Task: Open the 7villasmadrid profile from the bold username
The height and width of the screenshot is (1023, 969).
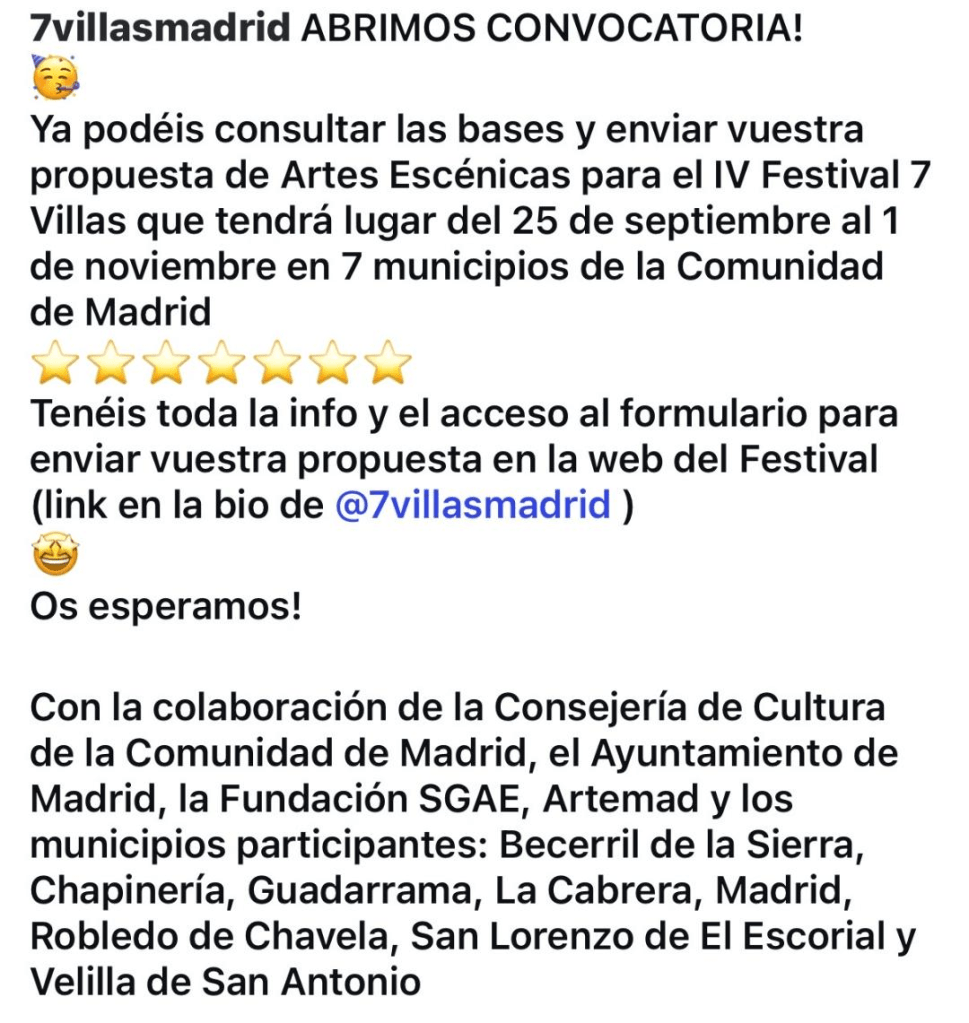Action: (160, 29)
